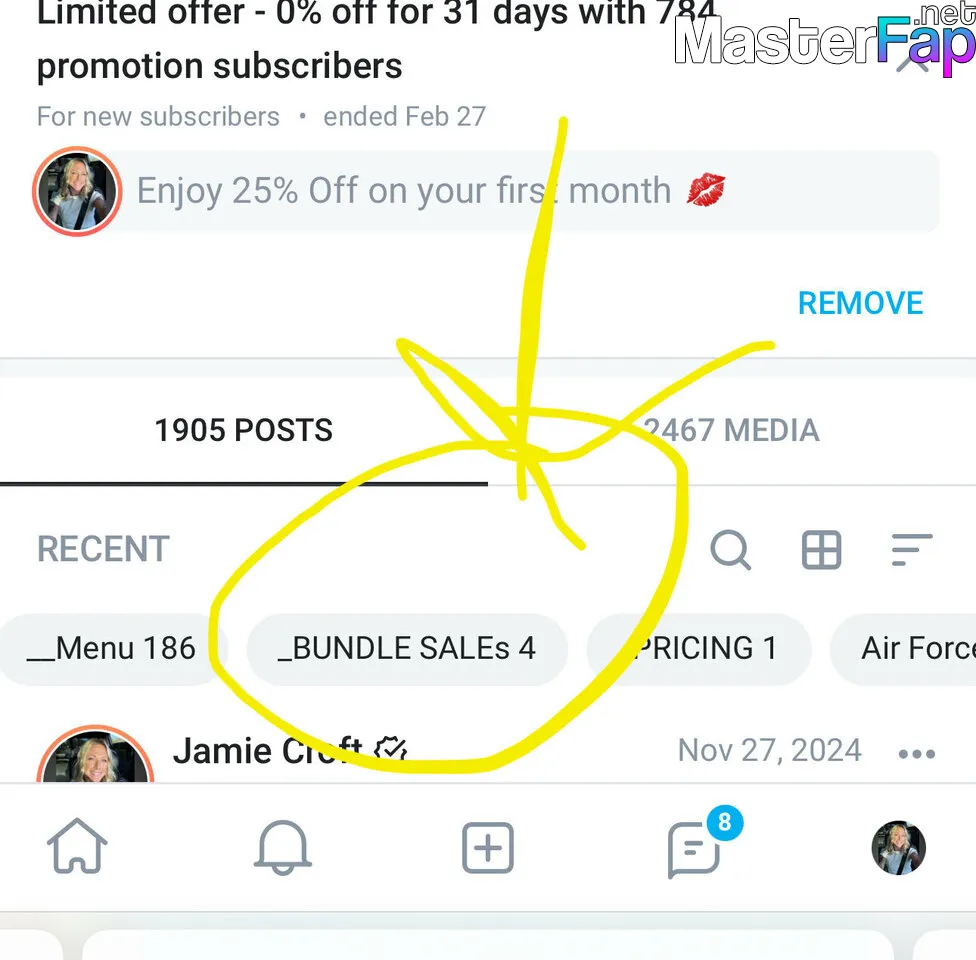
Task: Open the profile avatar menu
Action: [x=898, y=848]
